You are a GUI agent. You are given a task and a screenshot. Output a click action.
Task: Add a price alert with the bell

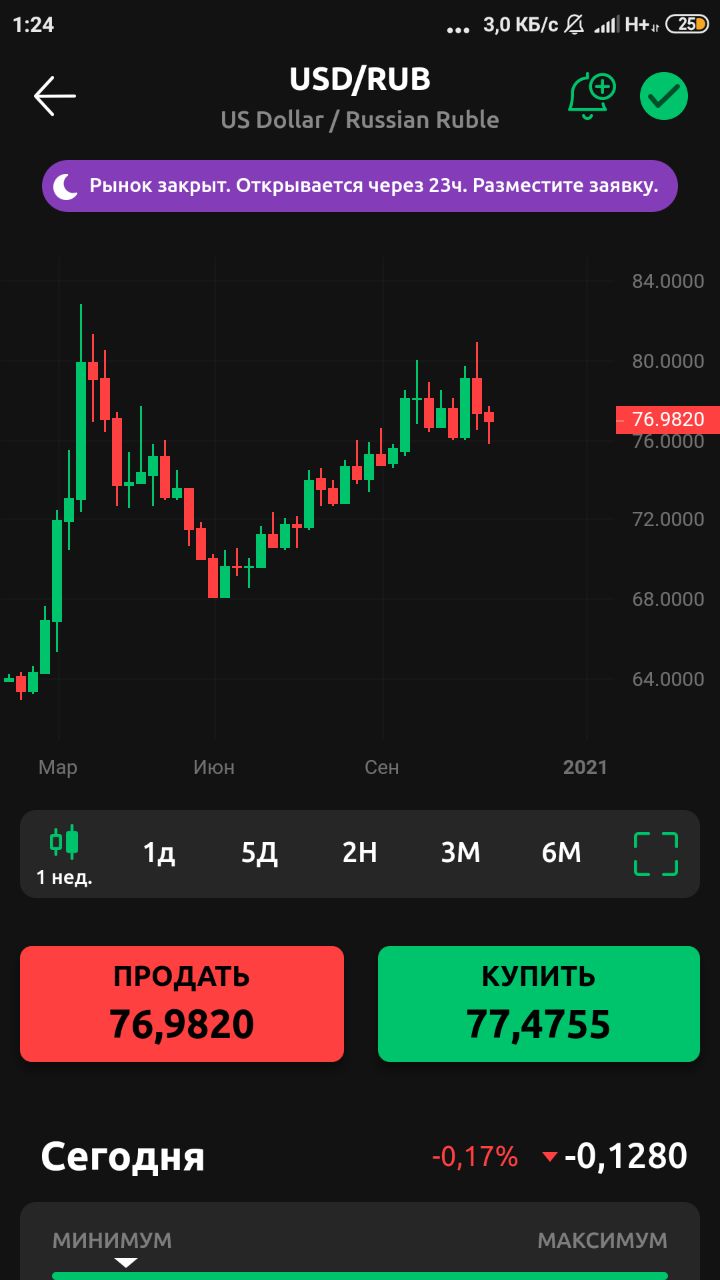click(592, 96)
